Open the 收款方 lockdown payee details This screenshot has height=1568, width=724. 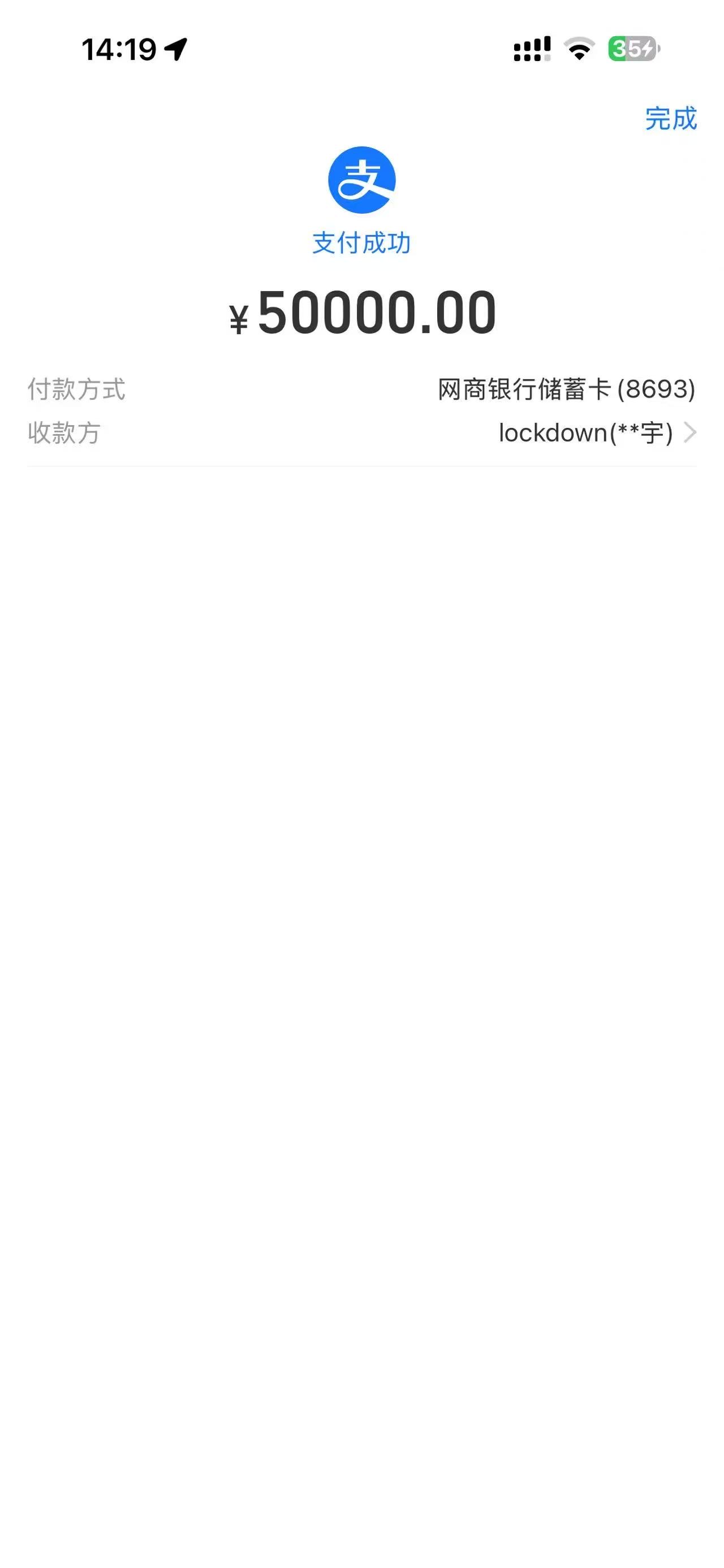coord(596,433)
